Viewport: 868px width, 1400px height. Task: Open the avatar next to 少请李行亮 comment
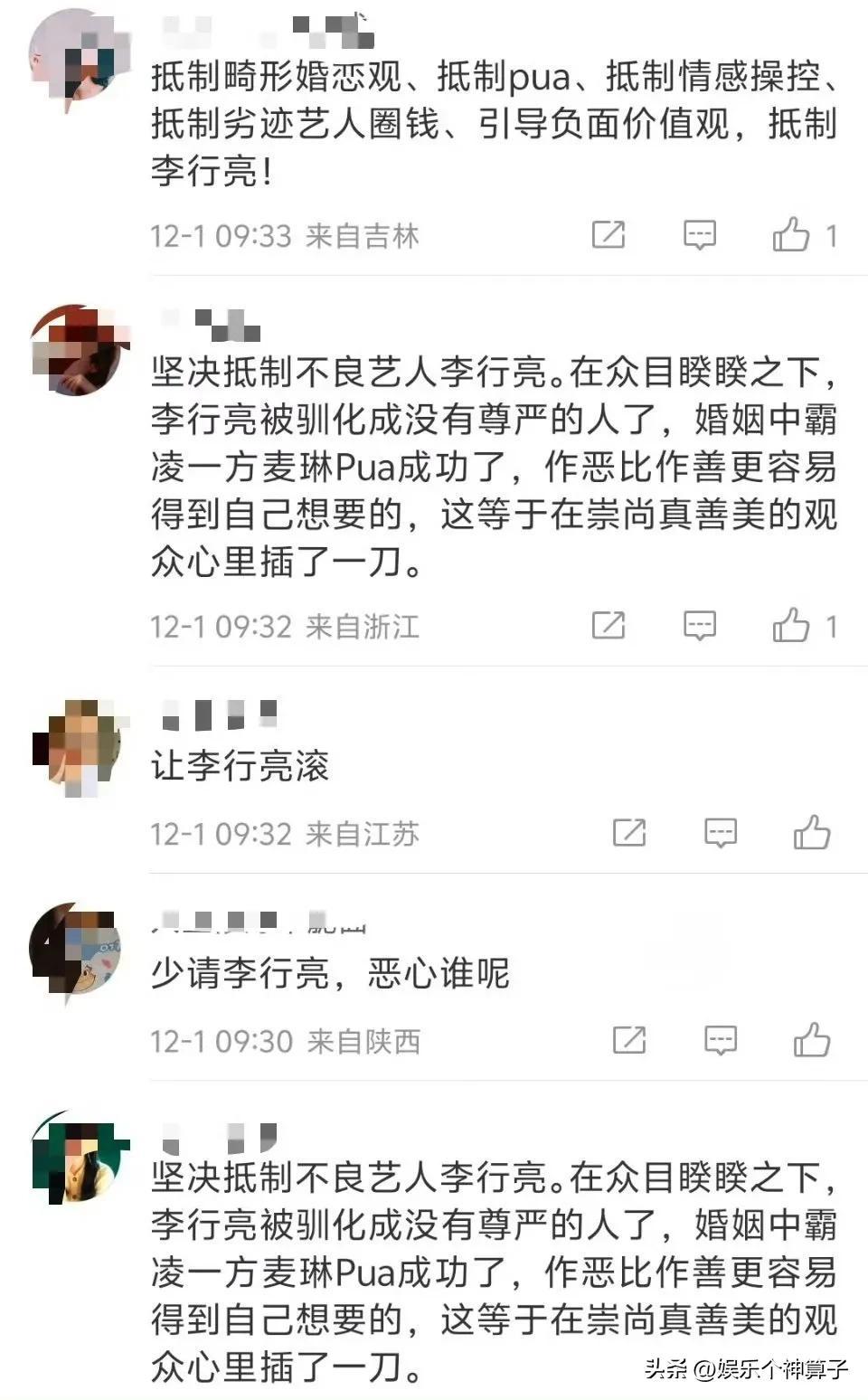point(76,951)
